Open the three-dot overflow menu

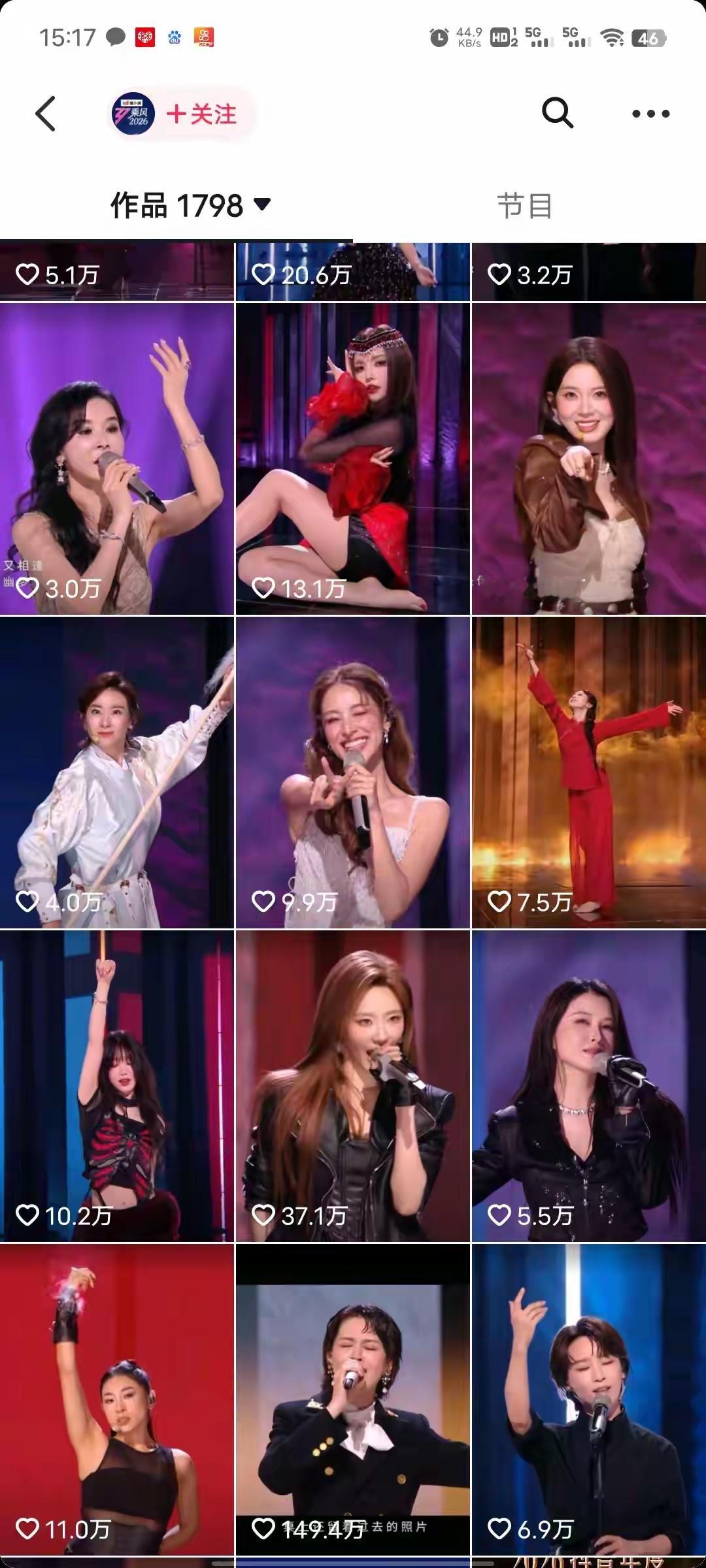click(650, 114)
